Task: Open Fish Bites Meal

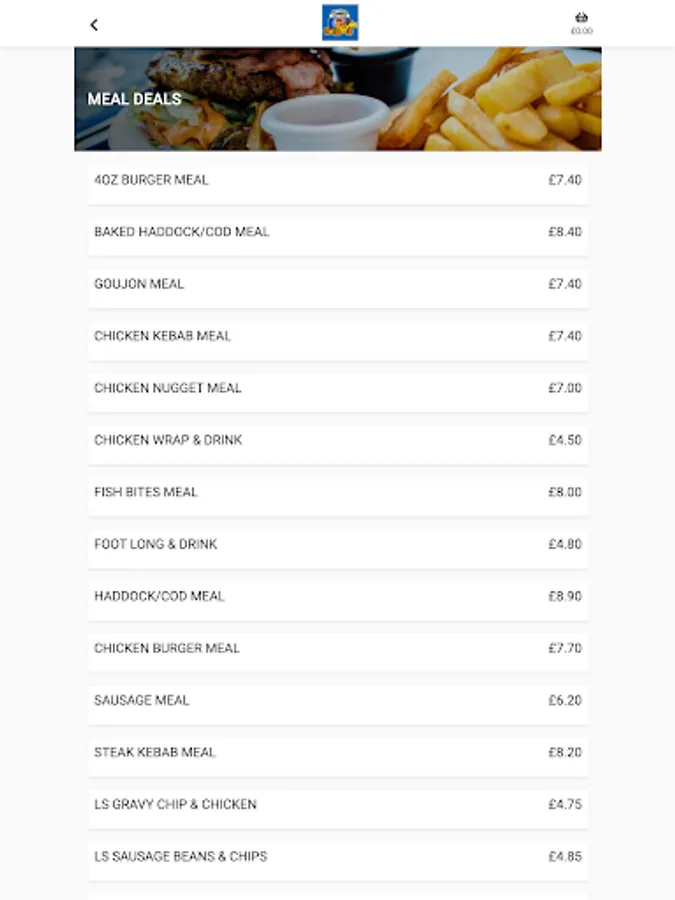Action: tap(337, 492)
